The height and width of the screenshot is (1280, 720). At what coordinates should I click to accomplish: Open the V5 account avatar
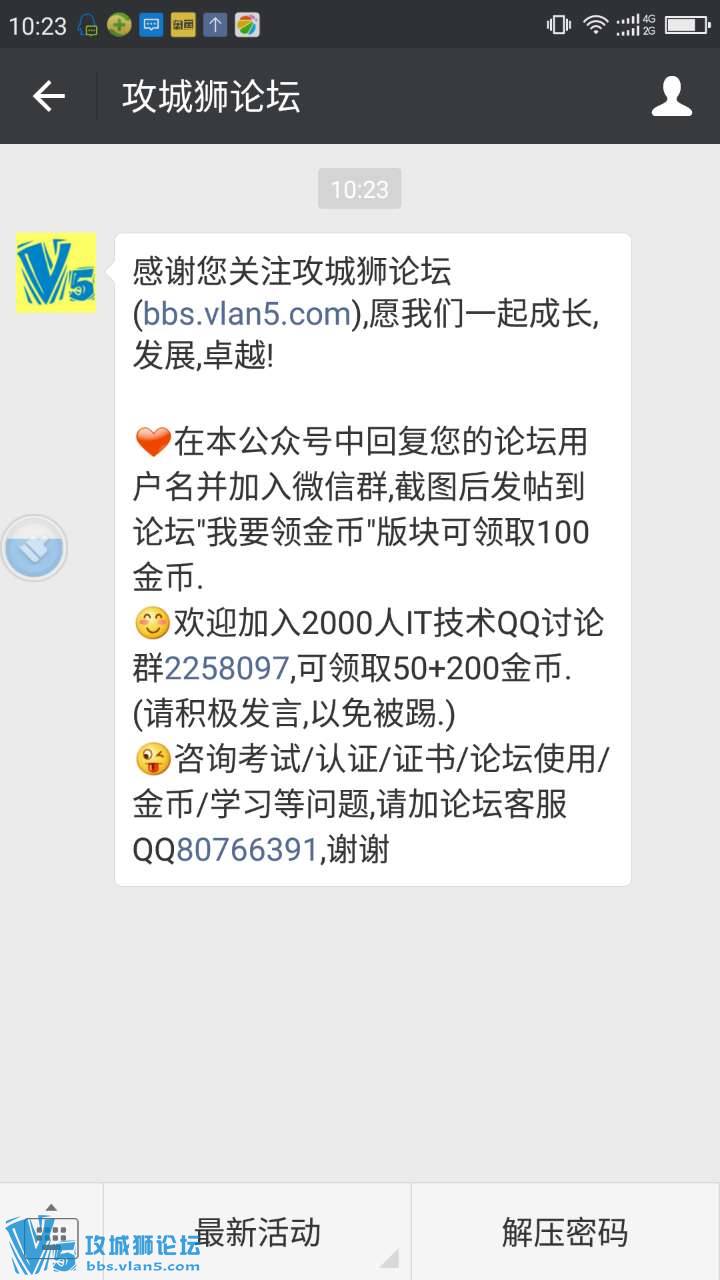56,273
